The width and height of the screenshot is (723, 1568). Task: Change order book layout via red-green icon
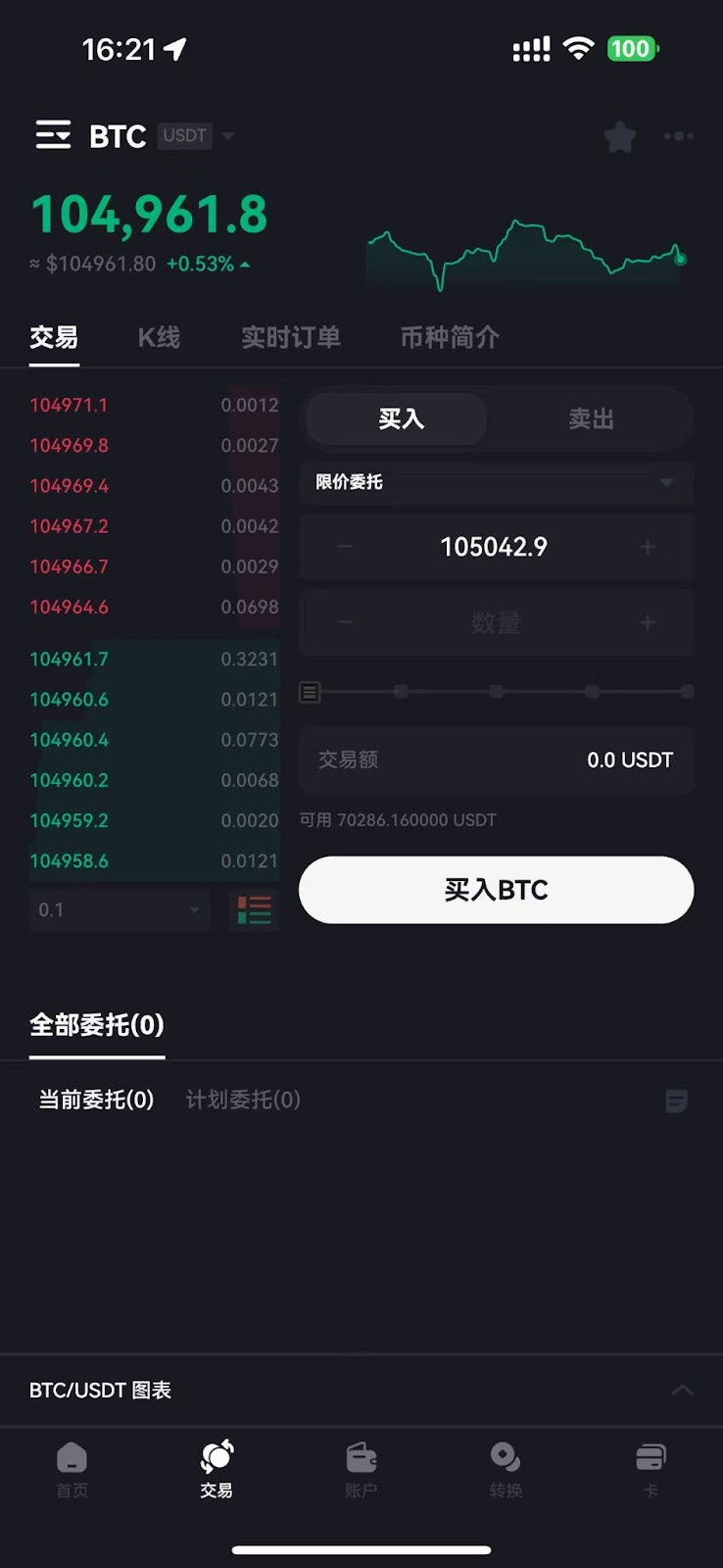(254, 910)
